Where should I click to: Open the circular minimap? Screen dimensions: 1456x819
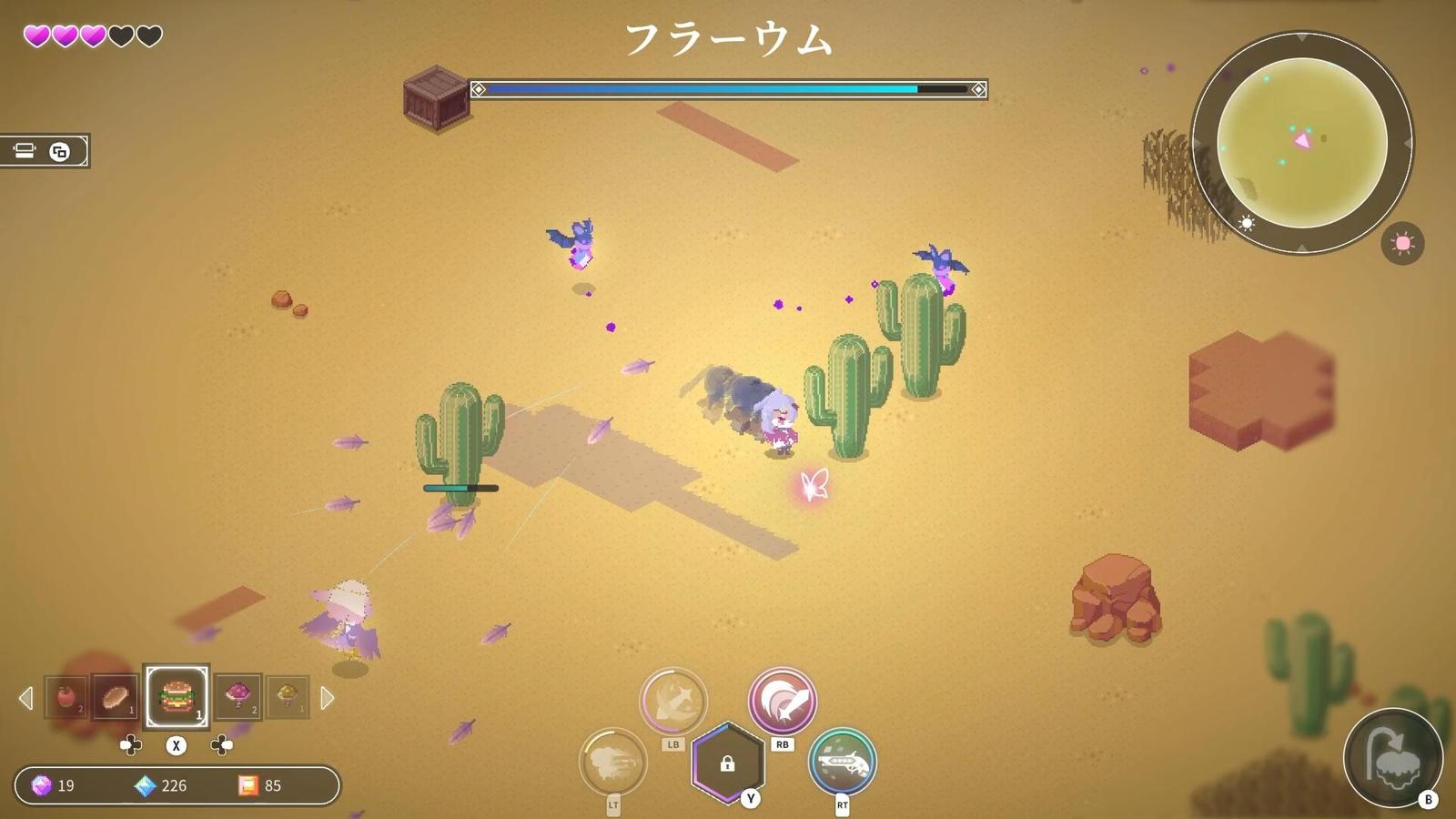tap(1301, 143)
